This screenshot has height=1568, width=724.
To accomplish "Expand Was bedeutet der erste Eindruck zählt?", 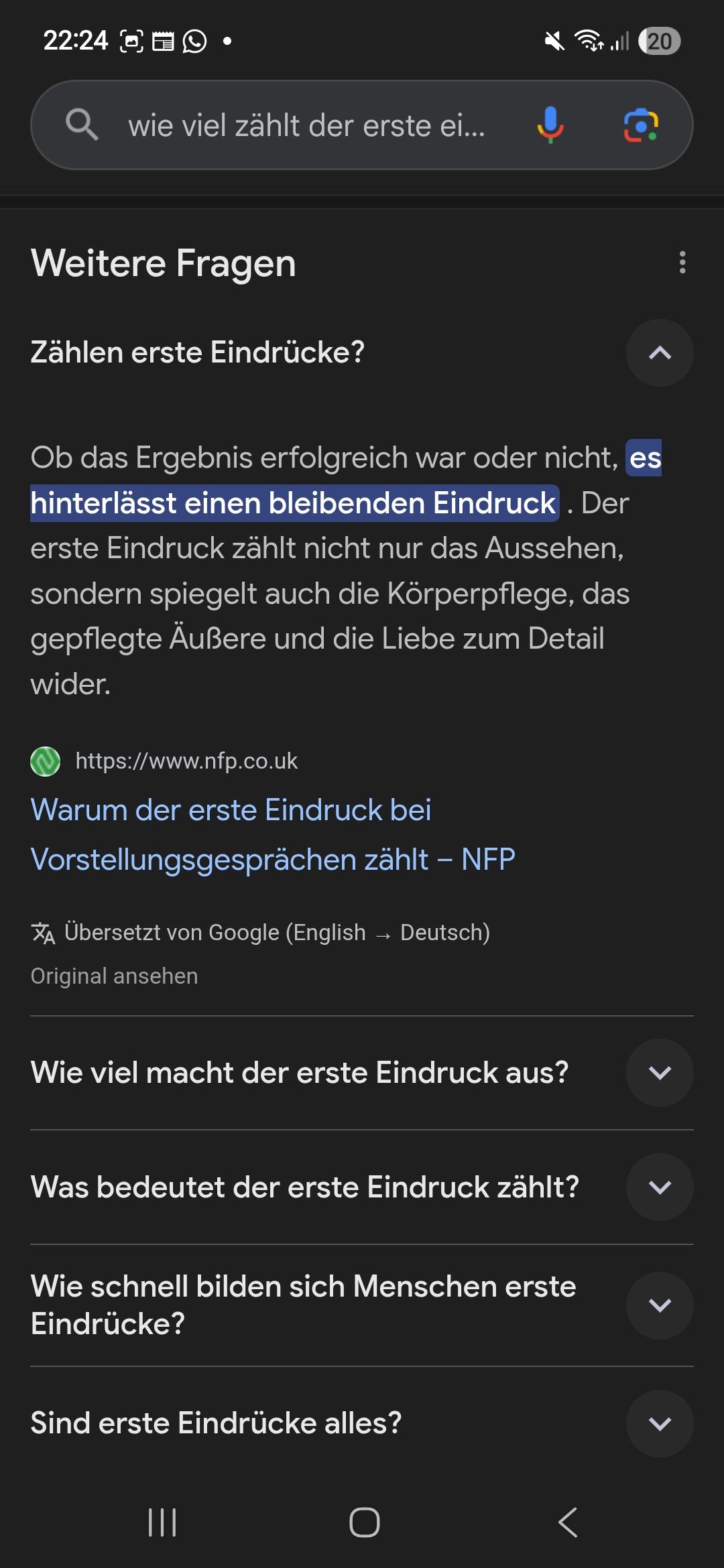I will [660, 1187].
